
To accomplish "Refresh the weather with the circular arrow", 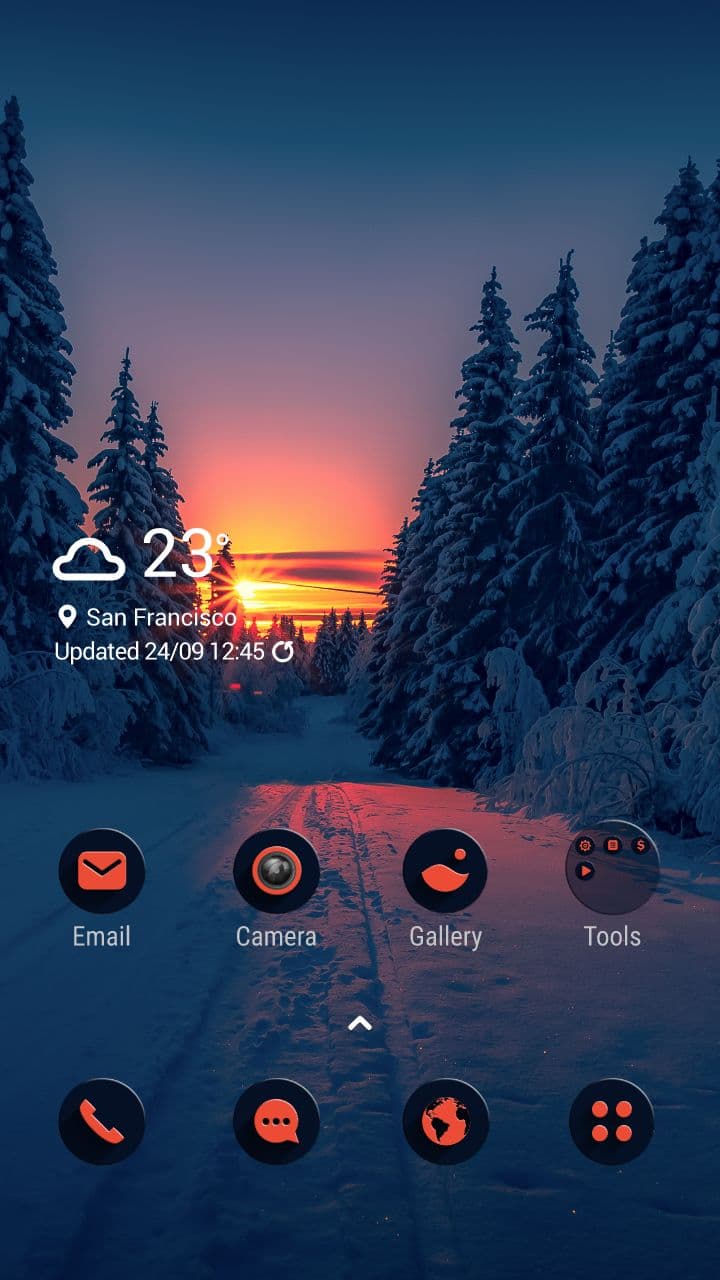I will click(286, 650).
